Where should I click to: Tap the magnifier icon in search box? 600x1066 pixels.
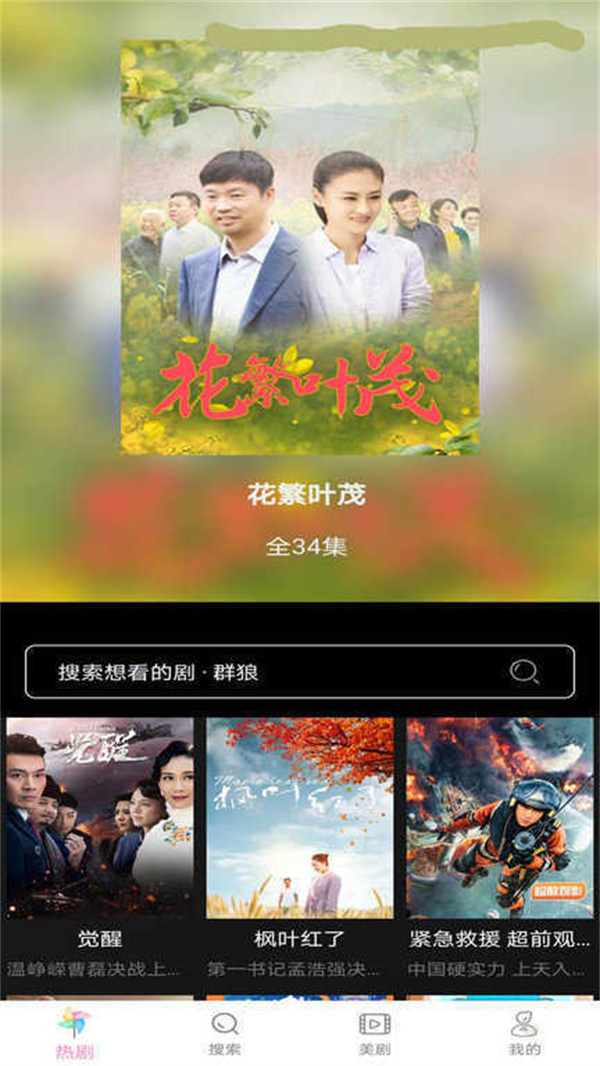pos(524,672)
